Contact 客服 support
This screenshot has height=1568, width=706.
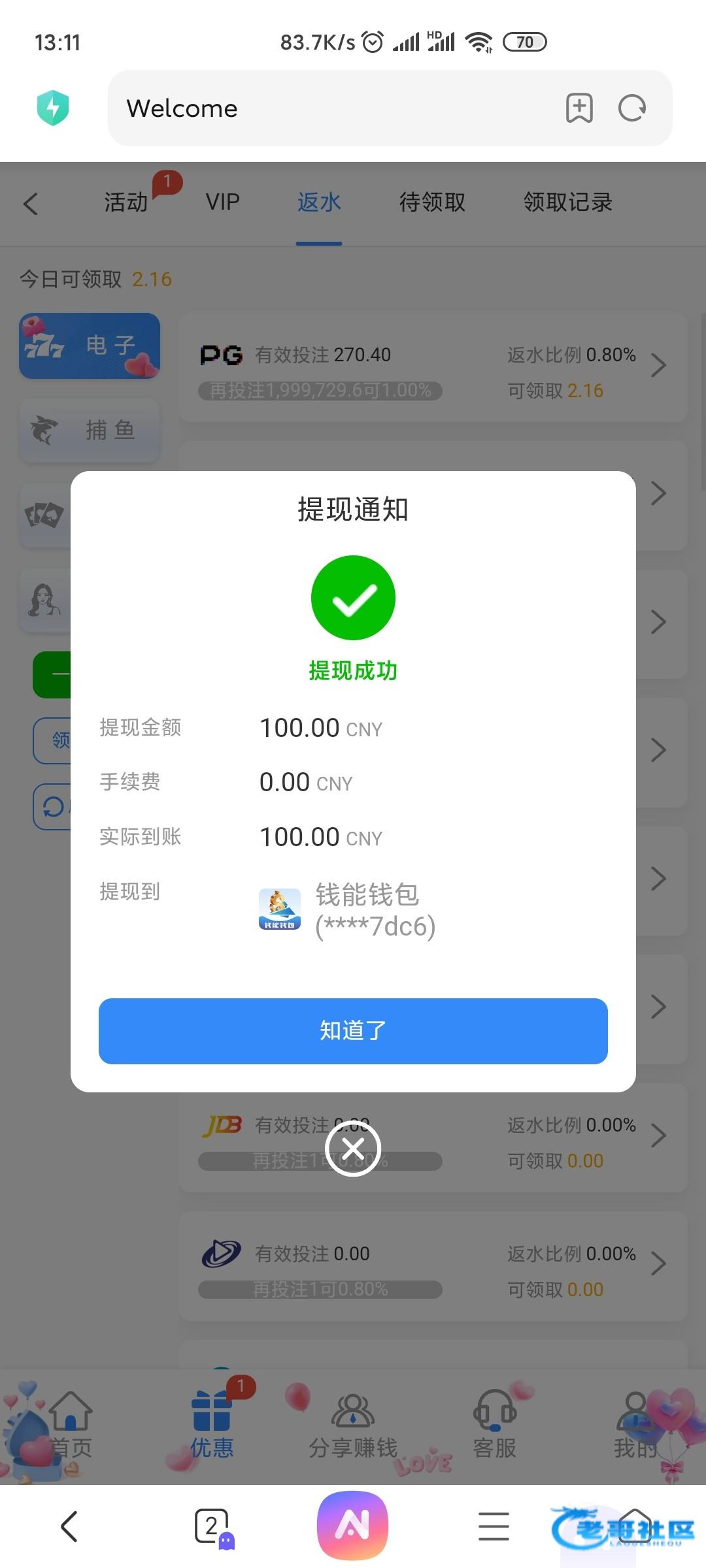495,1426
